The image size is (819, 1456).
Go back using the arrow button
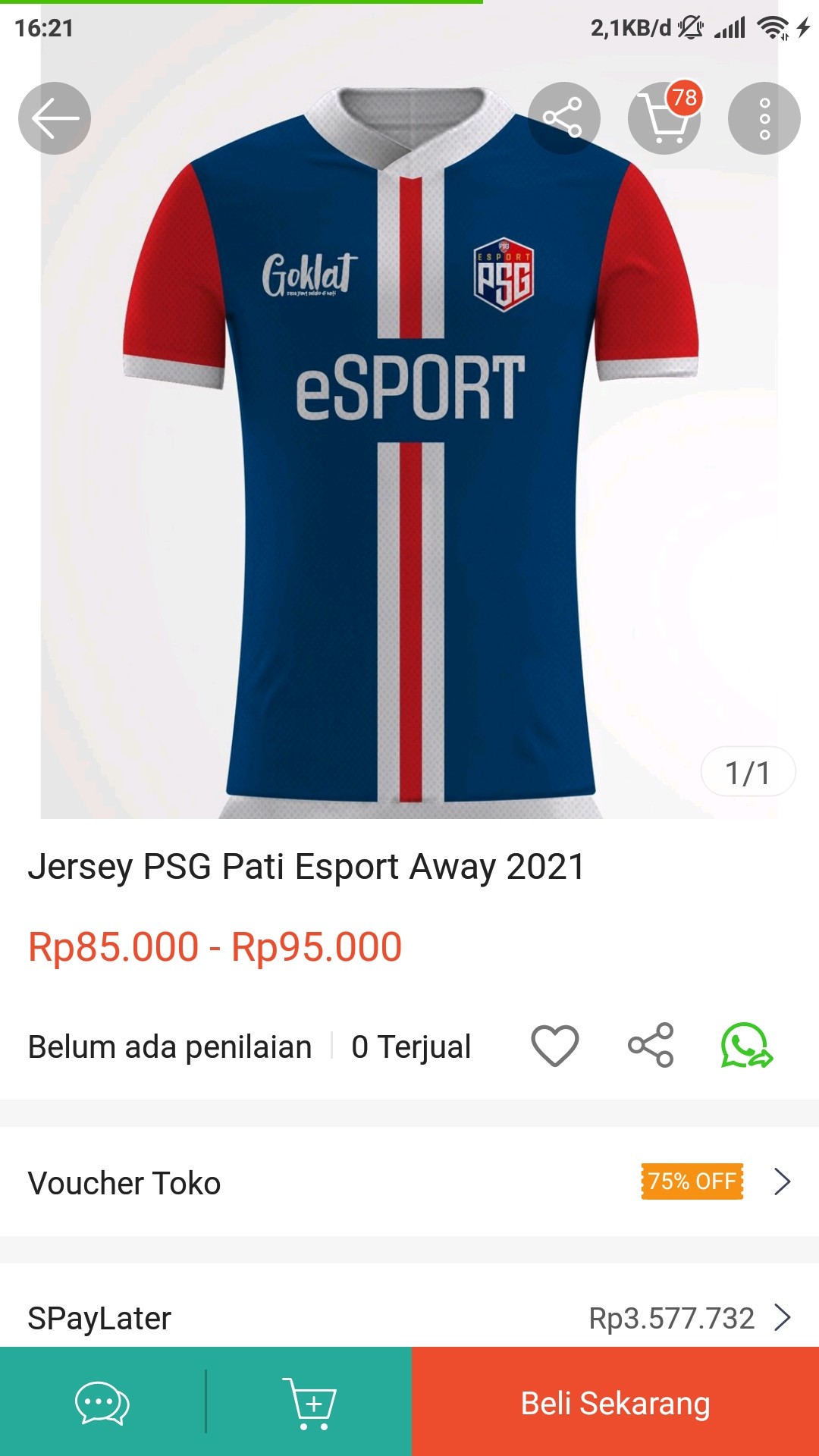pos(55,118)
